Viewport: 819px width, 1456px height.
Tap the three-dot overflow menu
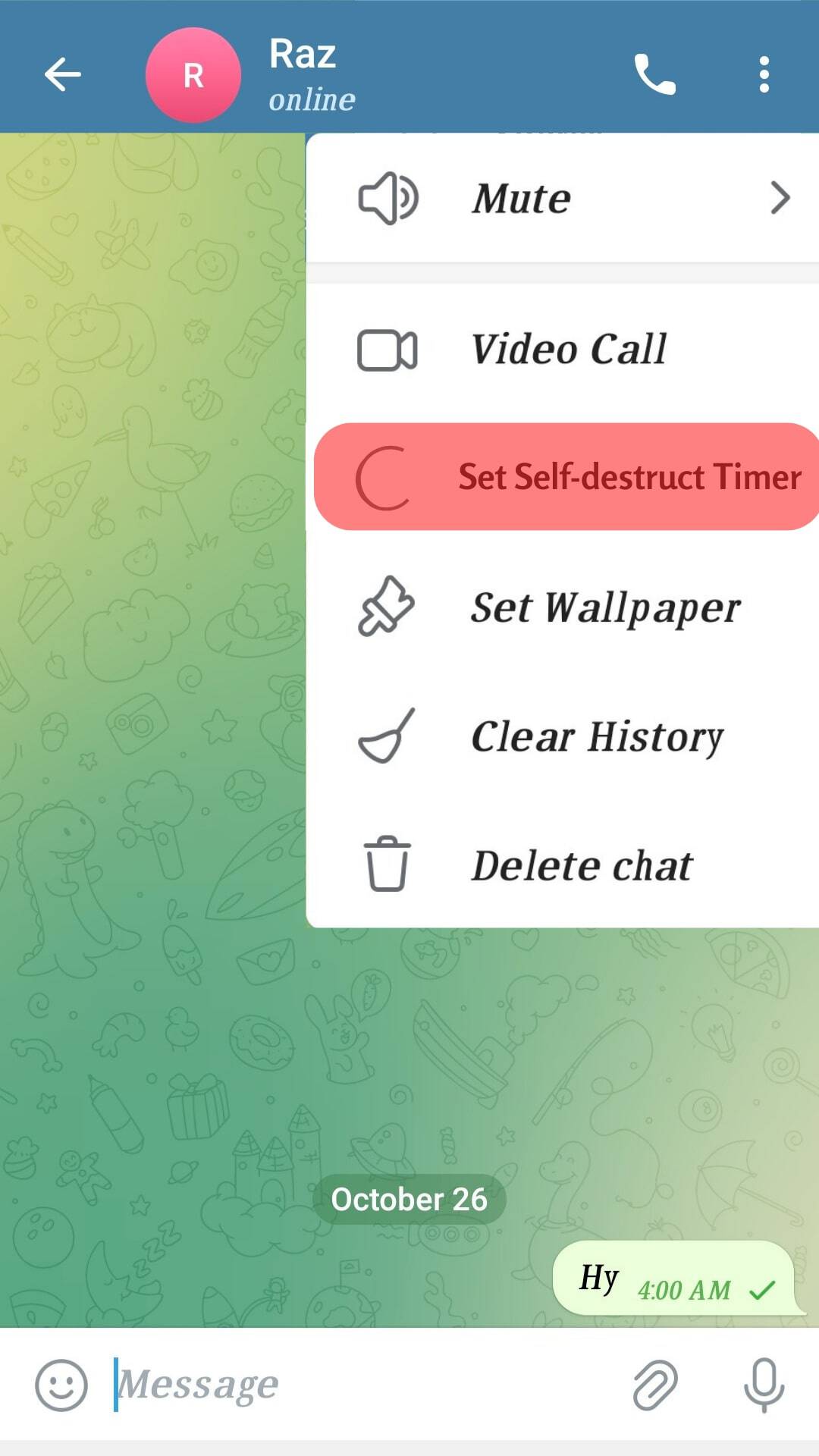764,75
